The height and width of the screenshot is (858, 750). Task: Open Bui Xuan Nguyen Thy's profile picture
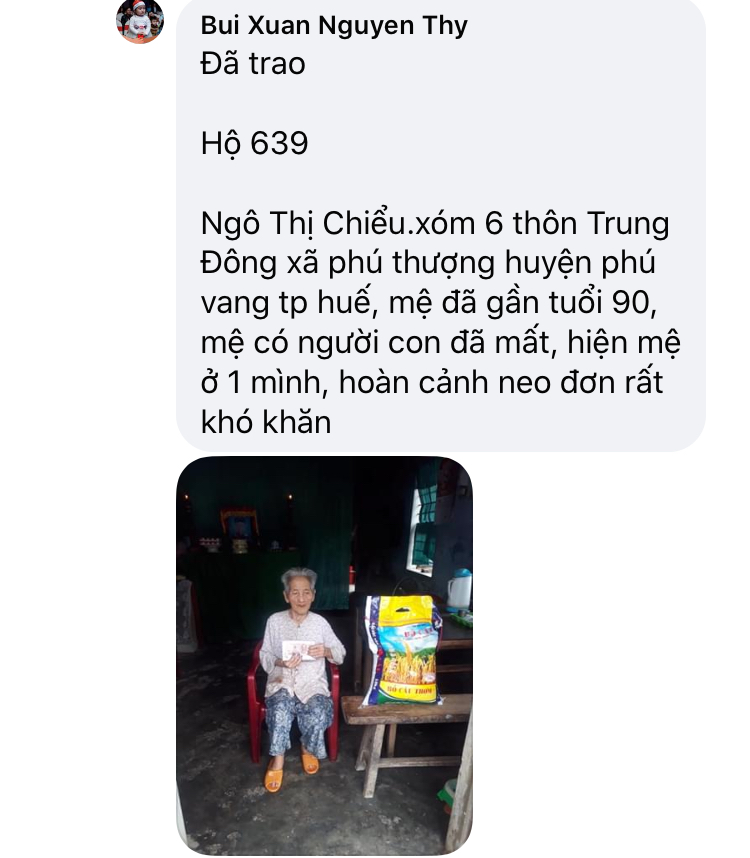(x=140, y=20)
